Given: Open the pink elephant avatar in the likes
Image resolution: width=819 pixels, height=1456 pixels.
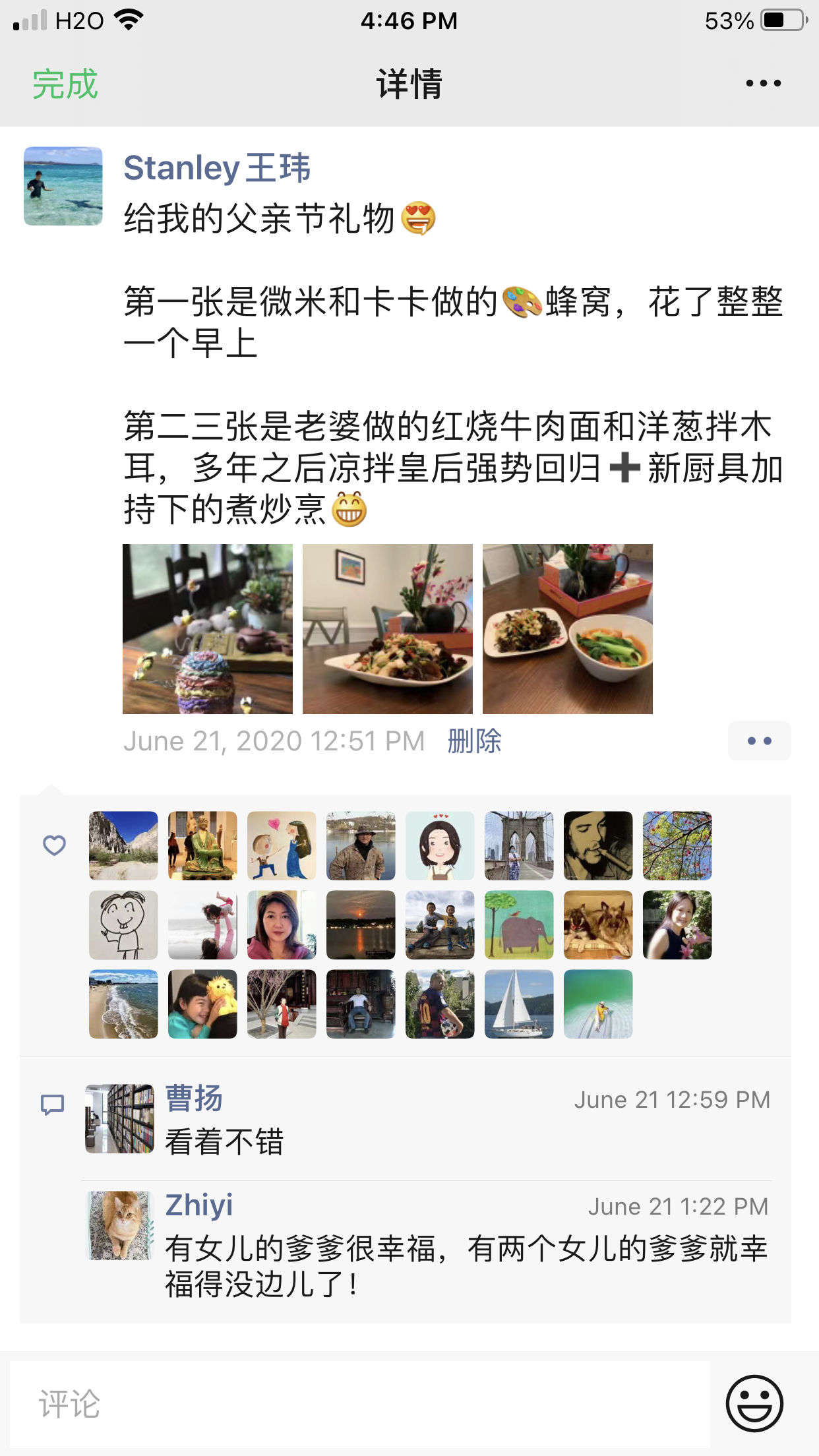Looking at the screenshot, I should [519, 925].
